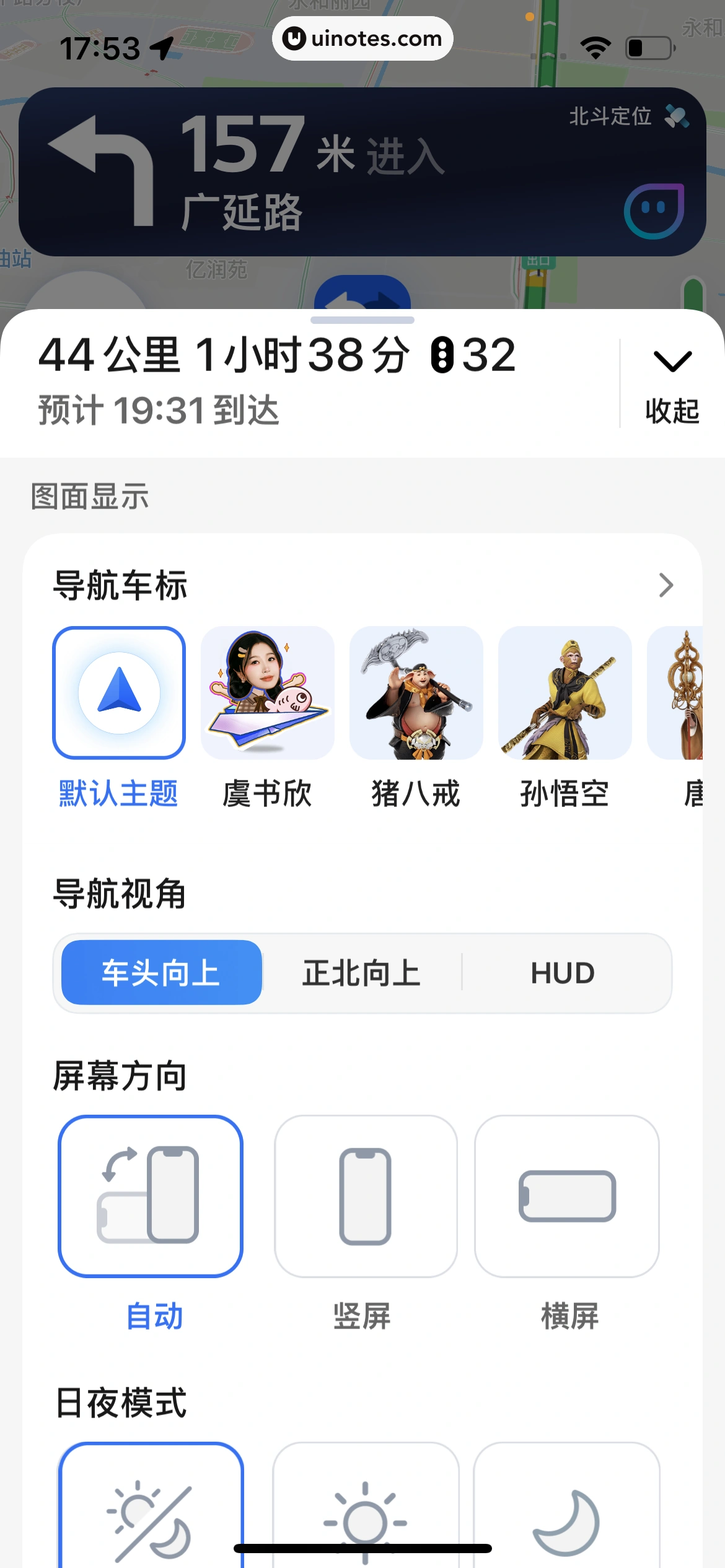This screenshot has width=725, height=1568.
Task: Set screen orientation to 横屏
Action: (x=567, y=1196)
